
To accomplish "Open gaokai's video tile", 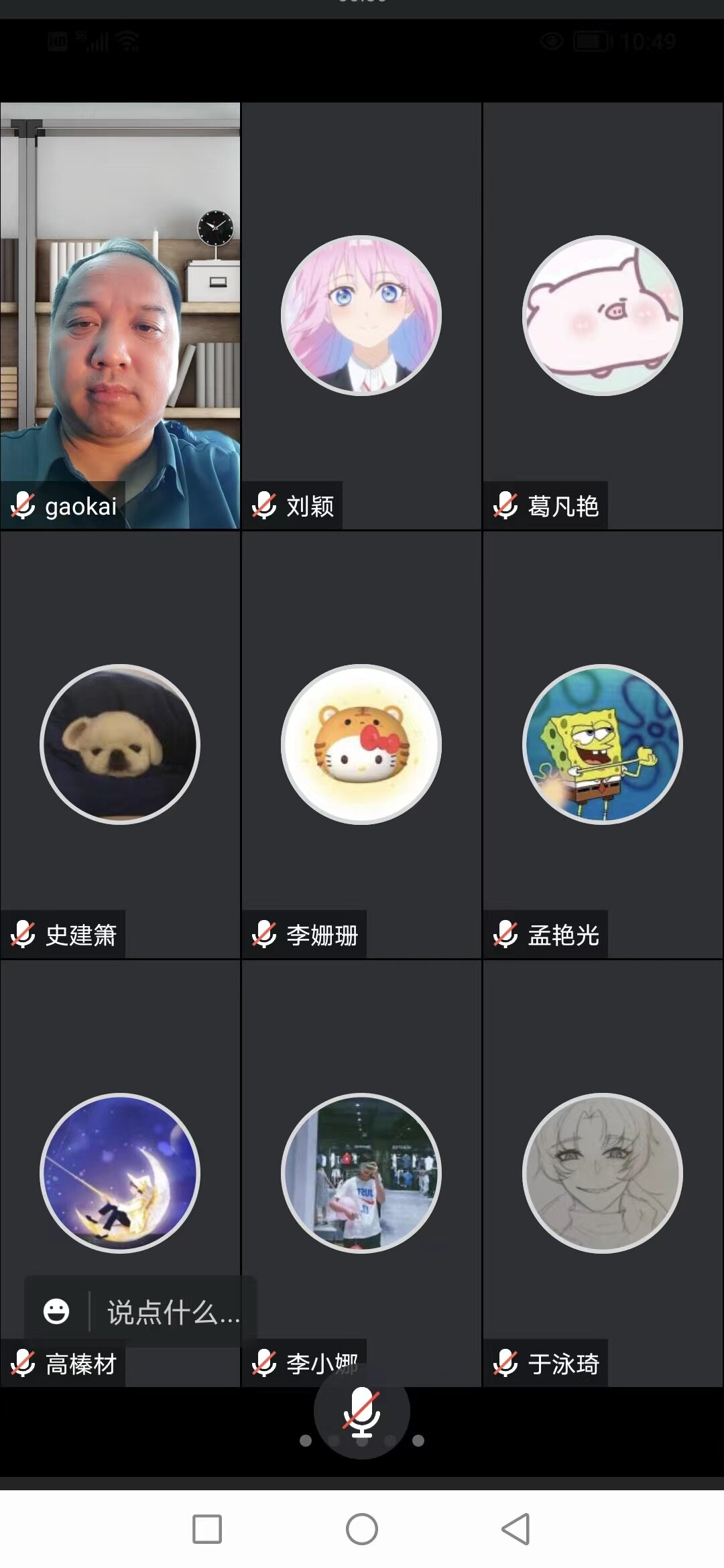I will click(x=121, y=315).
